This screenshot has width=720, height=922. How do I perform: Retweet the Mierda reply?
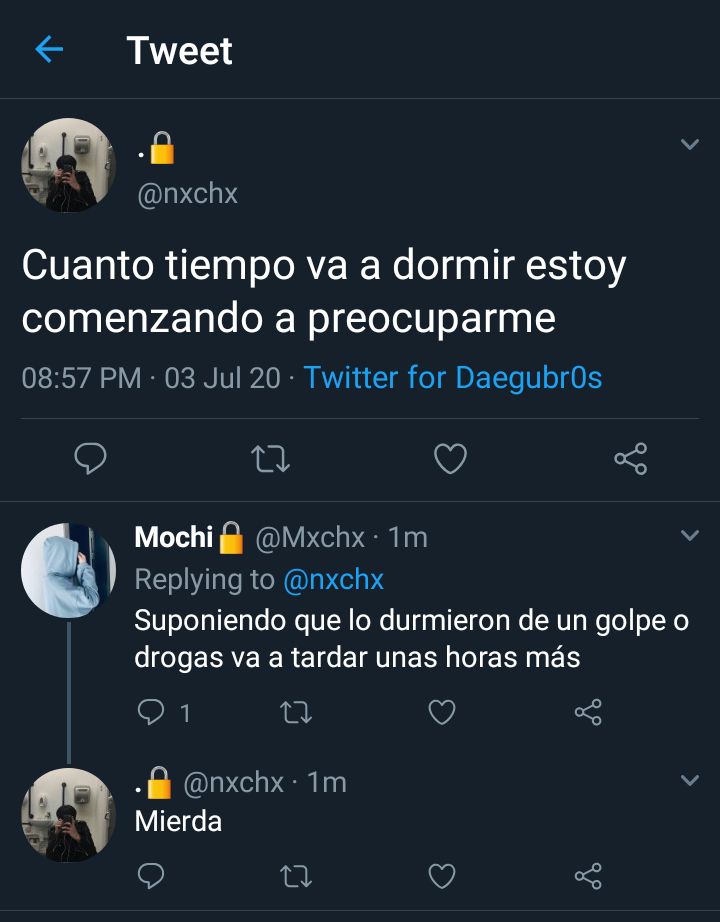point(297,876)
